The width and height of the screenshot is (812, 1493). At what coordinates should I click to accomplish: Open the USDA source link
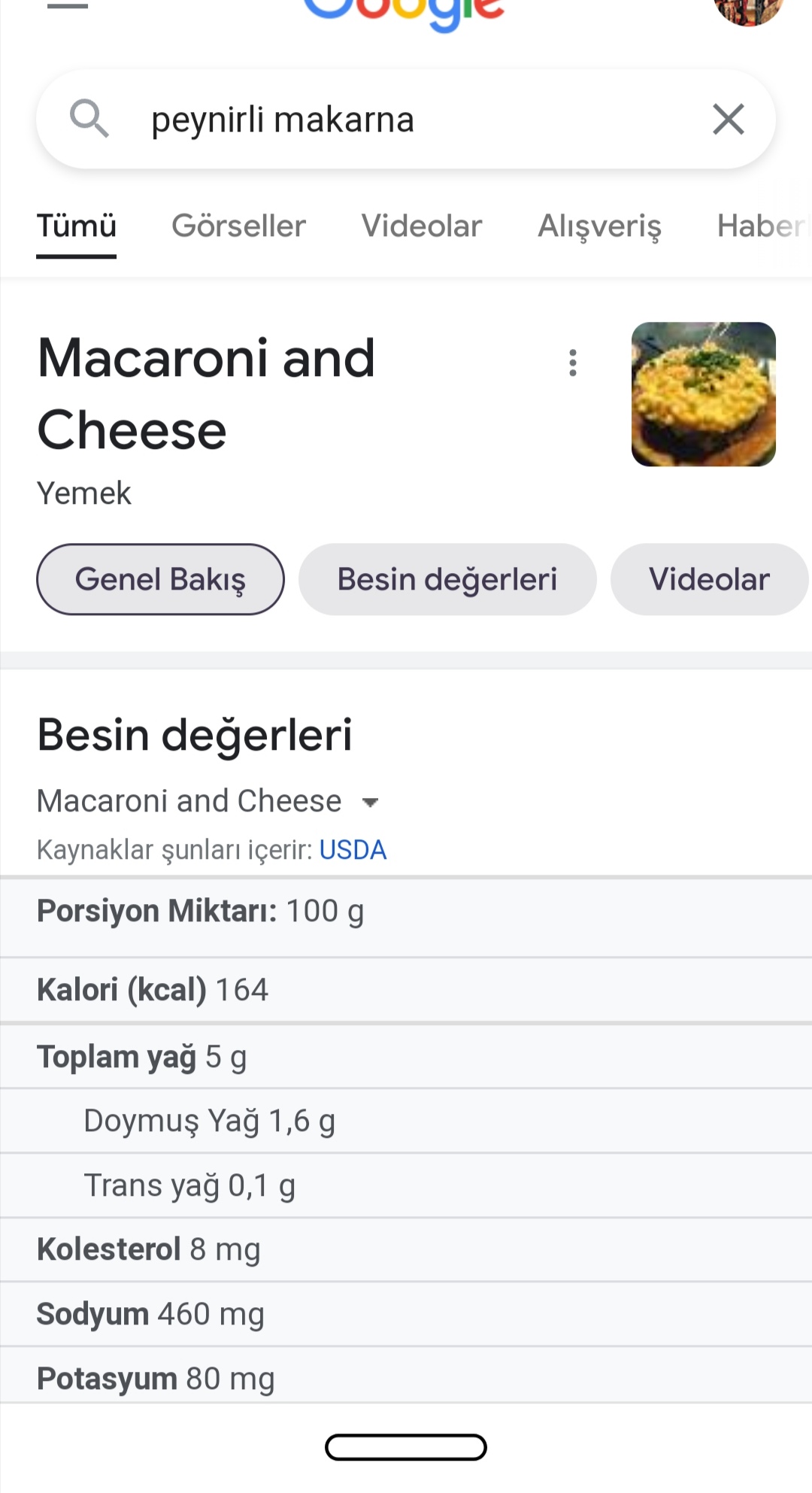pyautogui.click(x=353, y=850)
